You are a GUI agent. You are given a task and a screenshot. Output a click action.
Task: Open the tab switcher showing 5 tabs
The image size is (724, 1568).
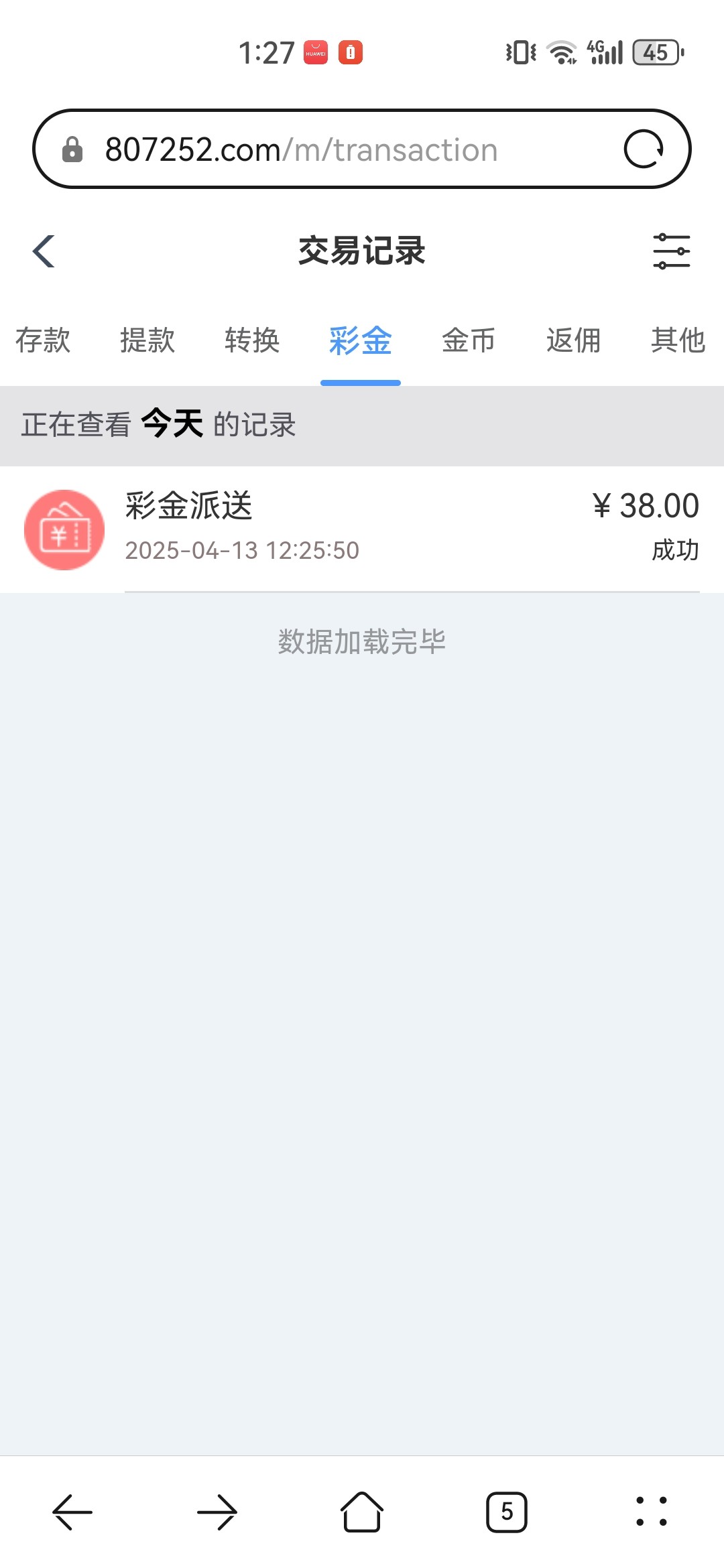click(x=507, y=1512)
